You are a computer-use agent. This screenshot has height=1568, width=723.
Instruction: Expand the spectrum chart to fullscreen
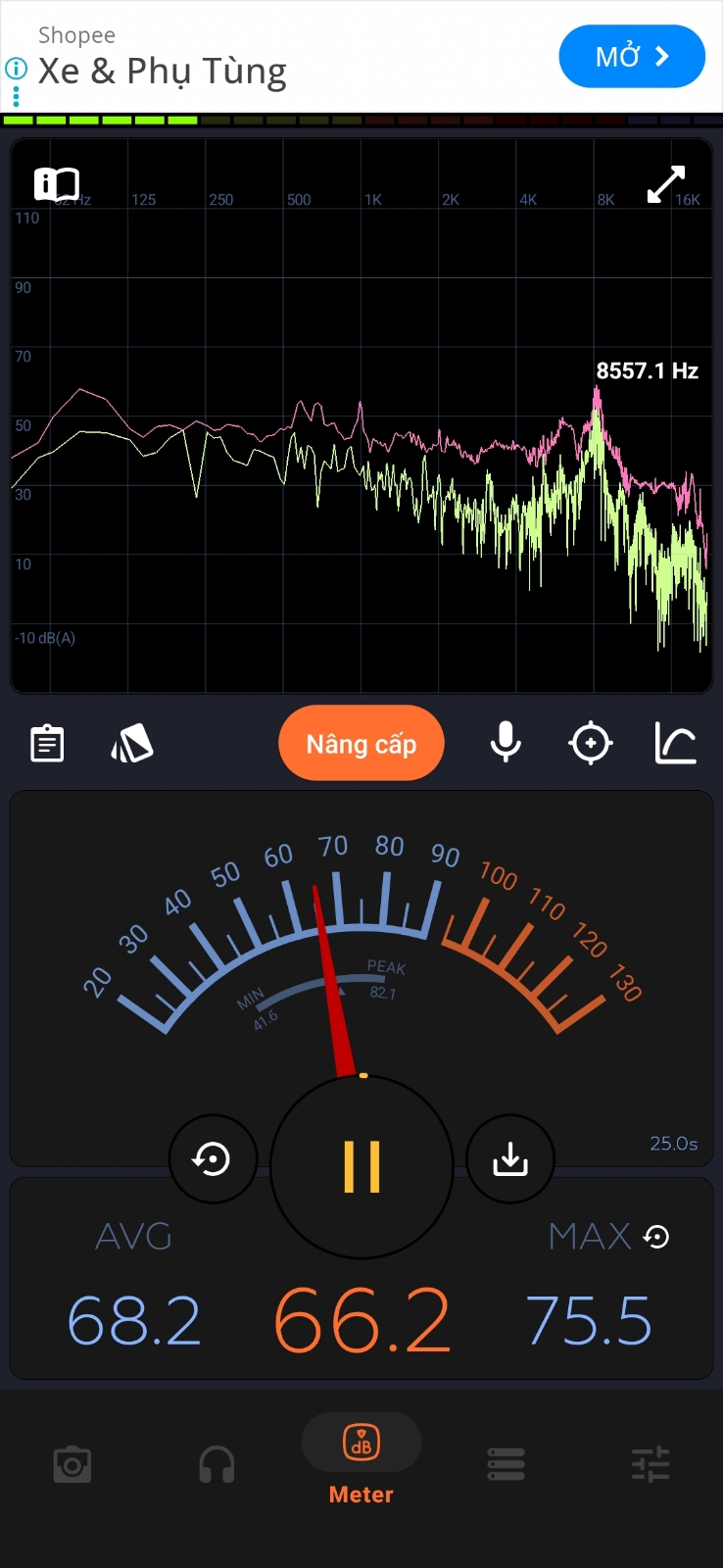(666, 184)
